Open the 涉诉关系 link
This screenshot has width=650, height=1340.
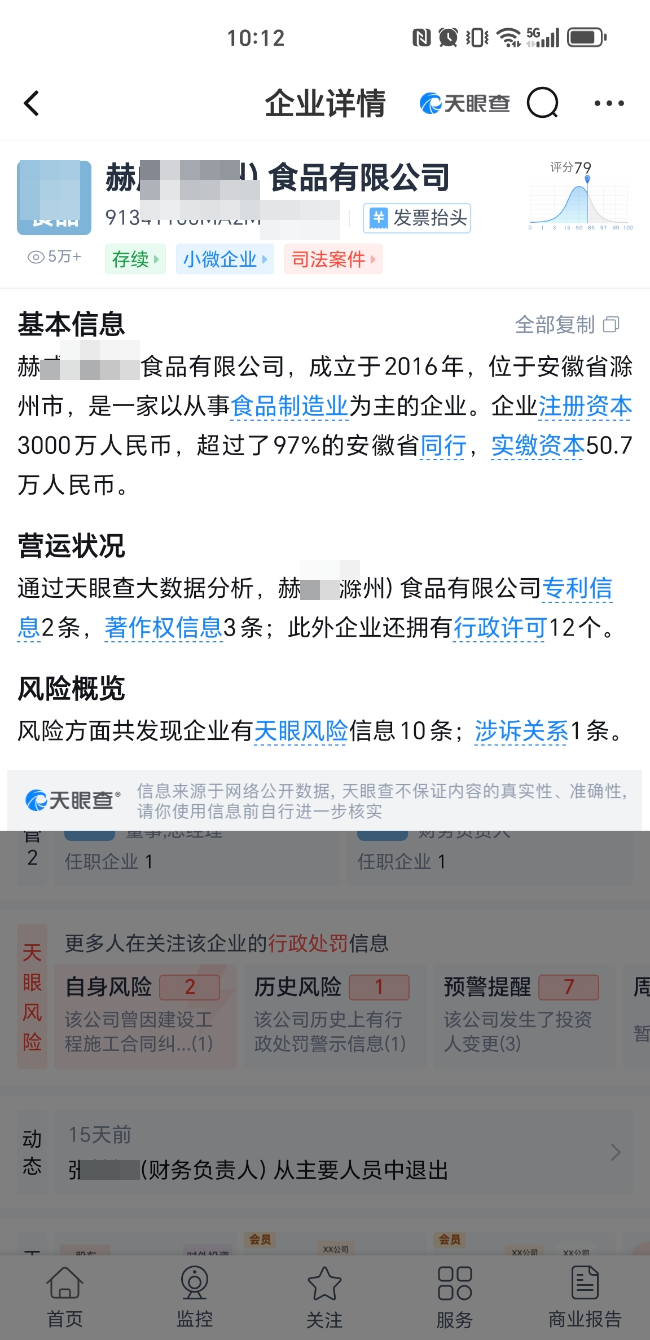coord(521,731)
